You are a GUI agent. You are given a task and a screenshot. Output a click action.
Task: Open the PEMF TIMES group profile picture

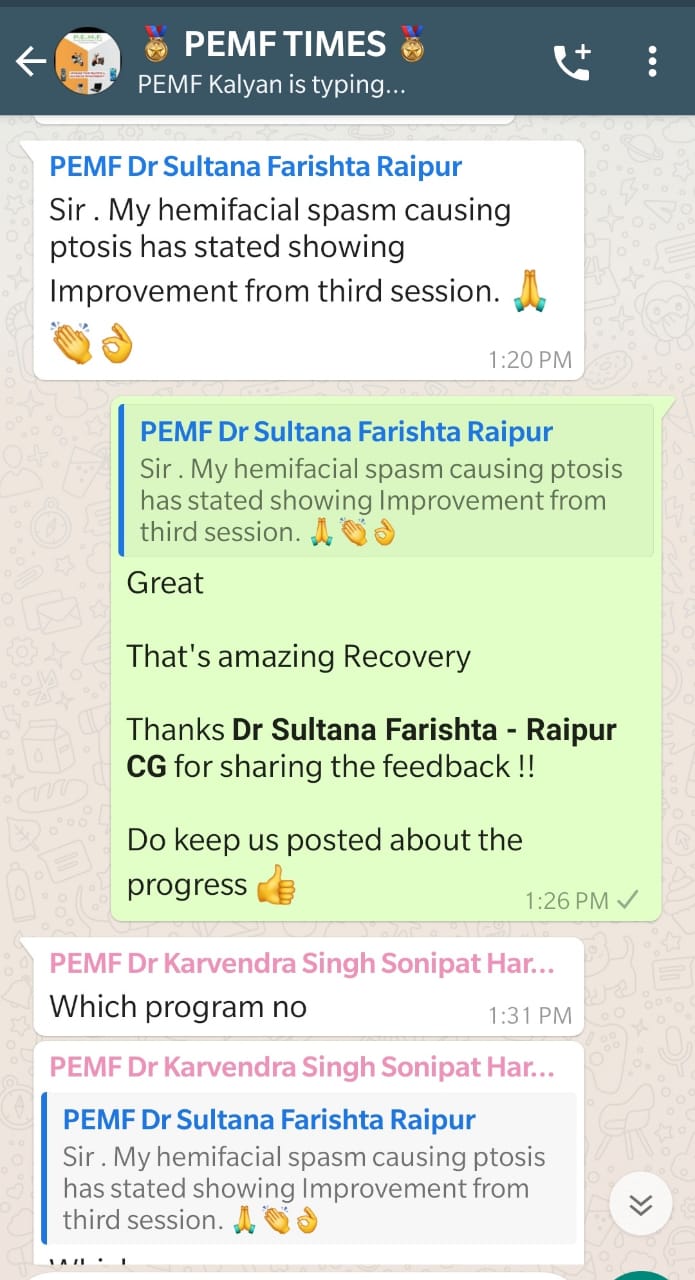click(88, 62)
